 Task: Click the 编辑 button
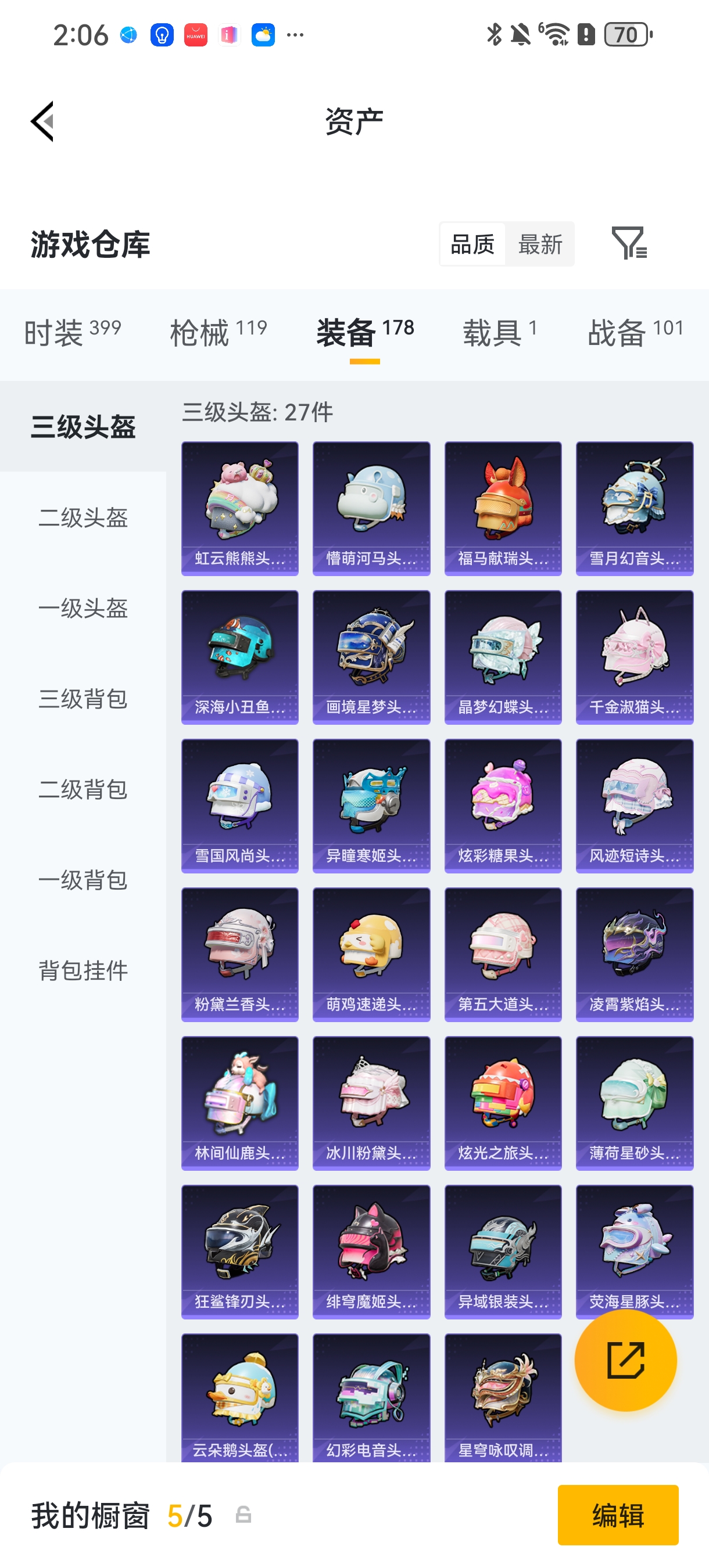(618, 1515)
